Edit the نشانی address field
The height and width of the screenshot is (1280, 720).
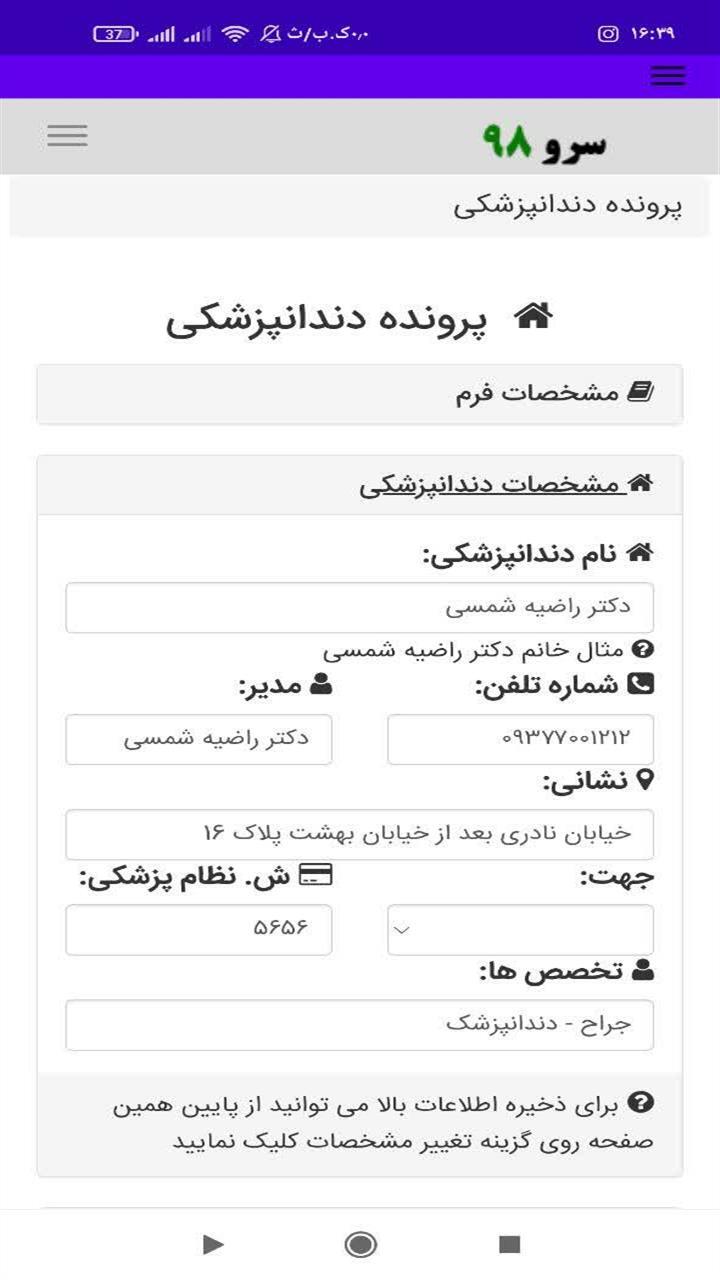click(360, 834)
